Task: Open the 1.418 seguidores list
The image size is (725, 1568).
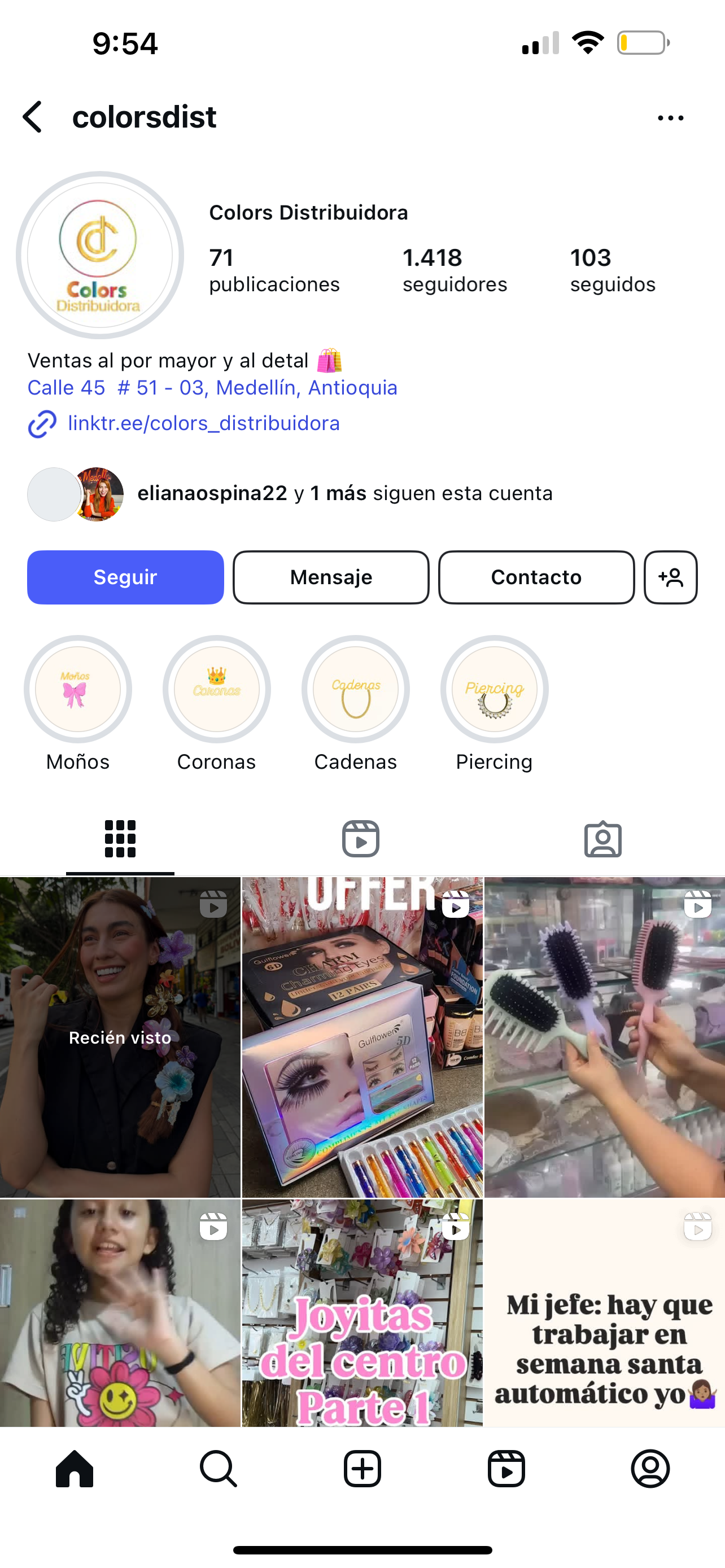Action: (454, 270)
